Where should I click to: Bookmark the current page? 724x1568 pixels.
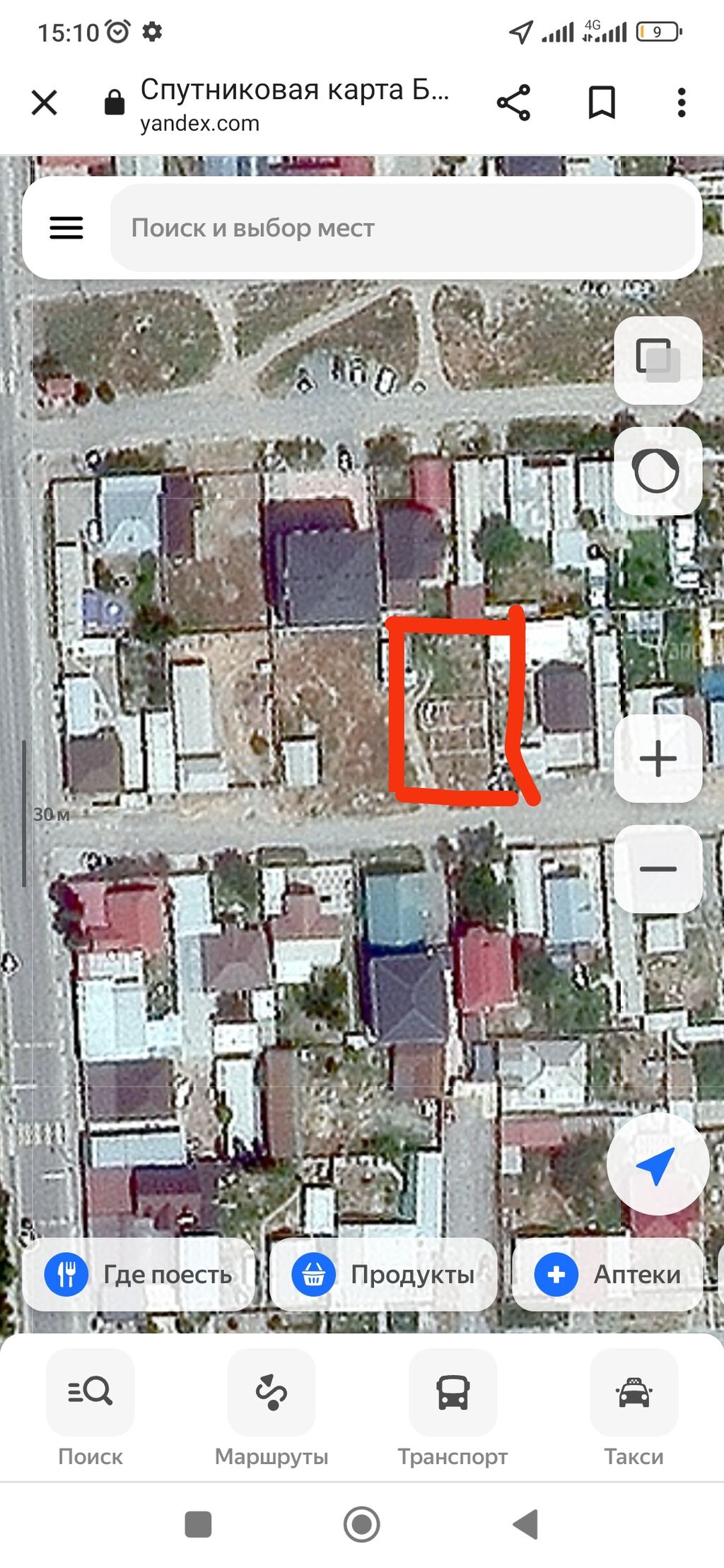coord(602,103)
